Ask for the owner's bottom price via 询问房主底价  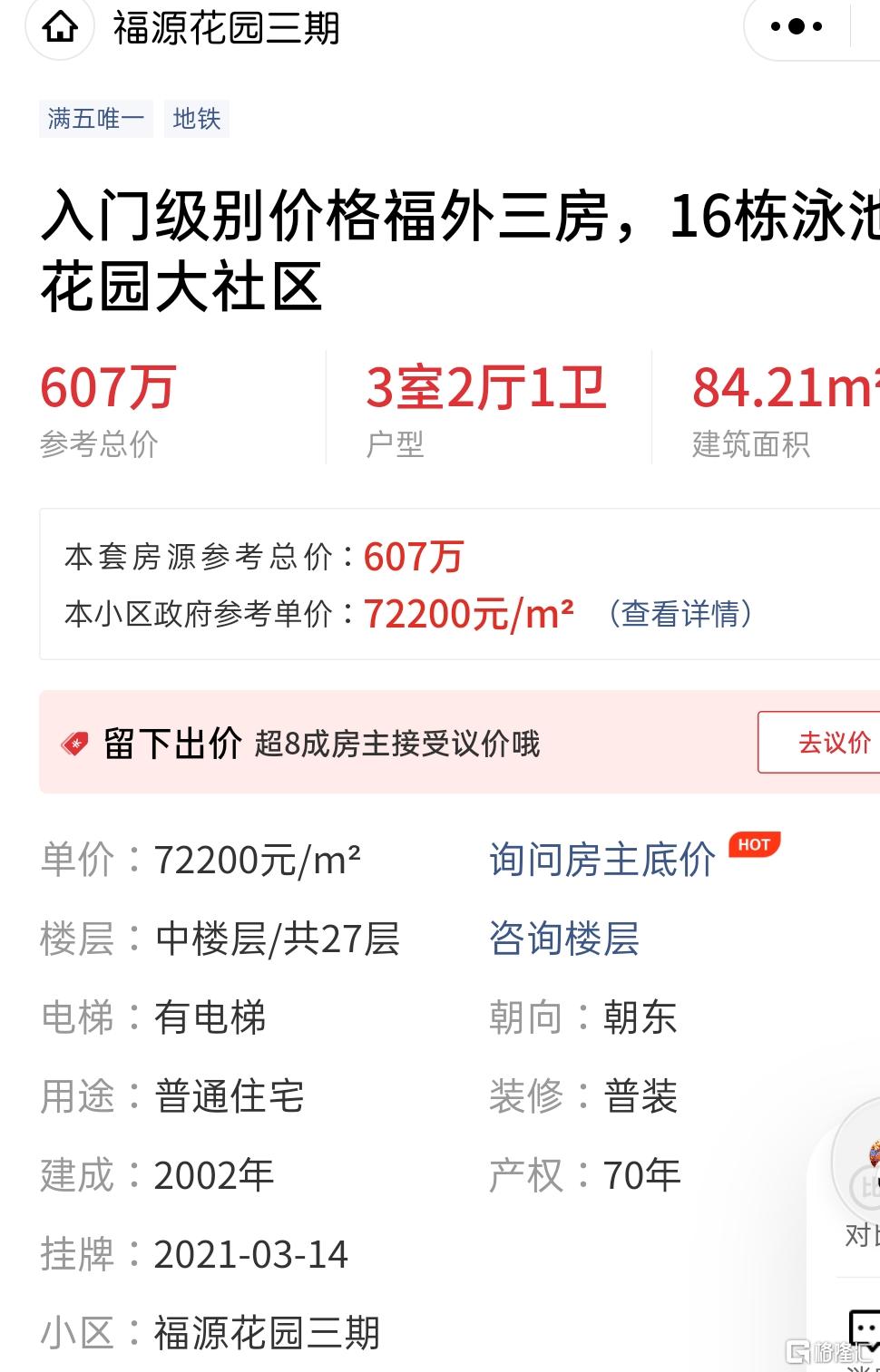coord(602,860)
